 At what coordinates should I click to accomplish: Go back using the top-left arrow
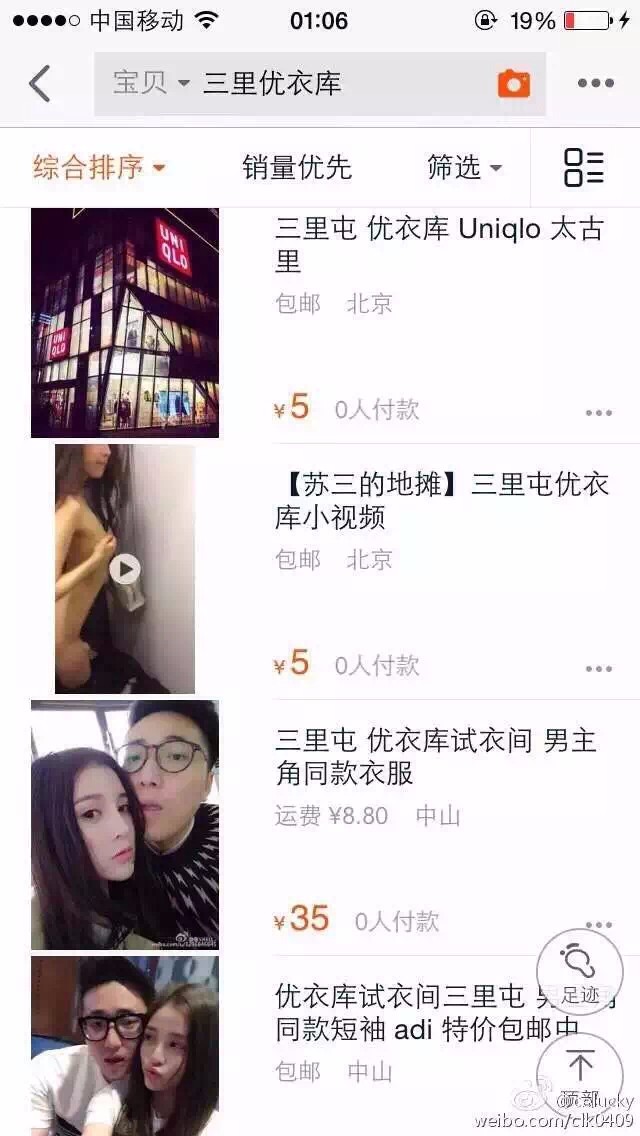(40, 84)
